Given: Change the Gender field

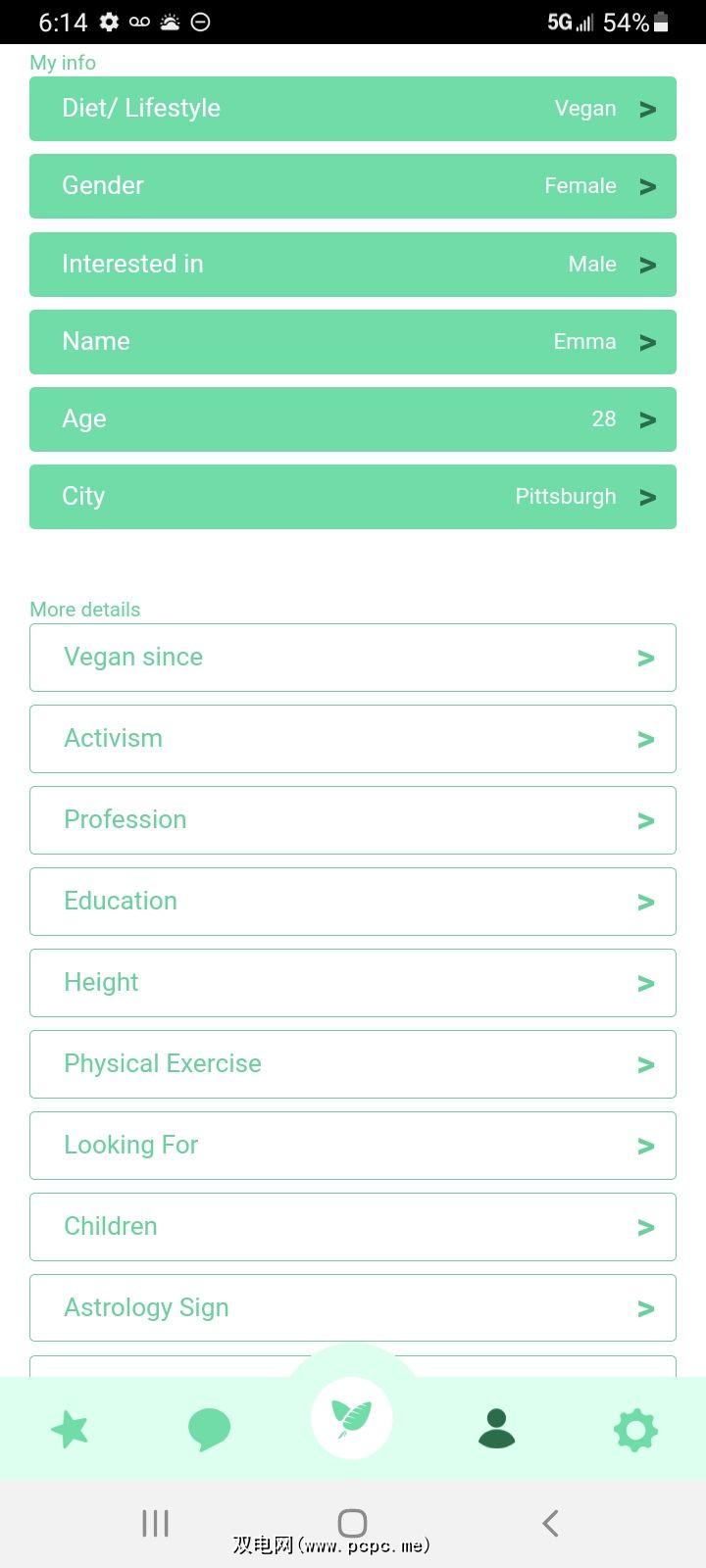Looking at the screenshot, I should pos(353,186).
